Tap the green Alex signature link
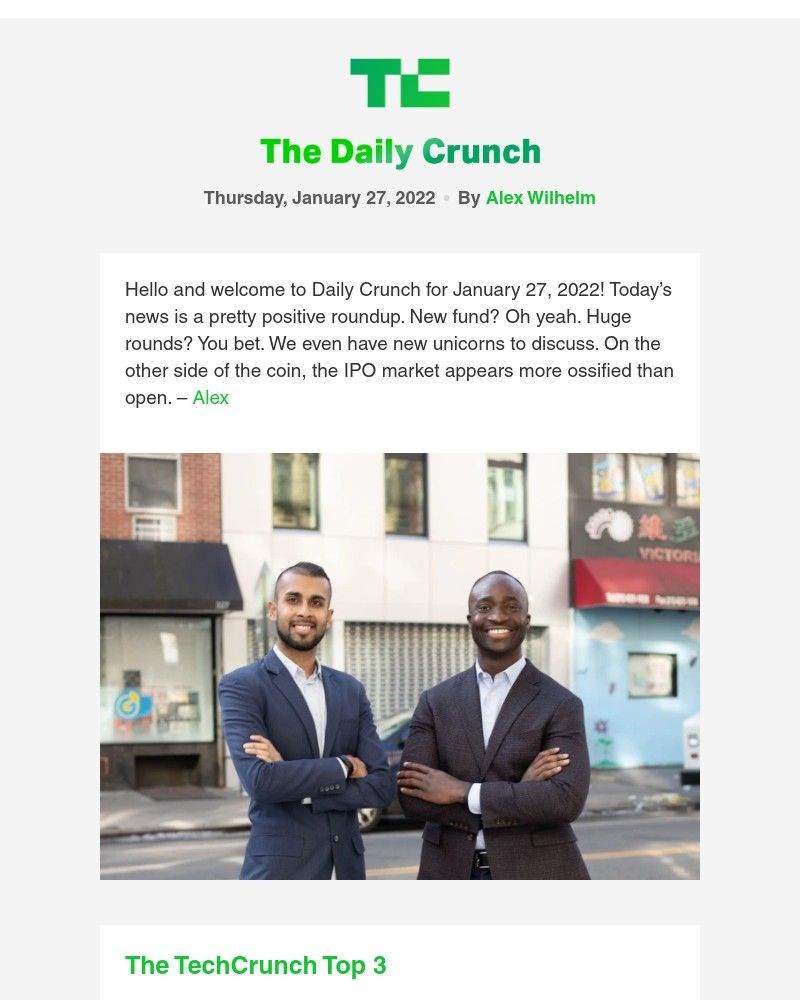Viewport: 800px width, 1000px height. coord(210,398)
